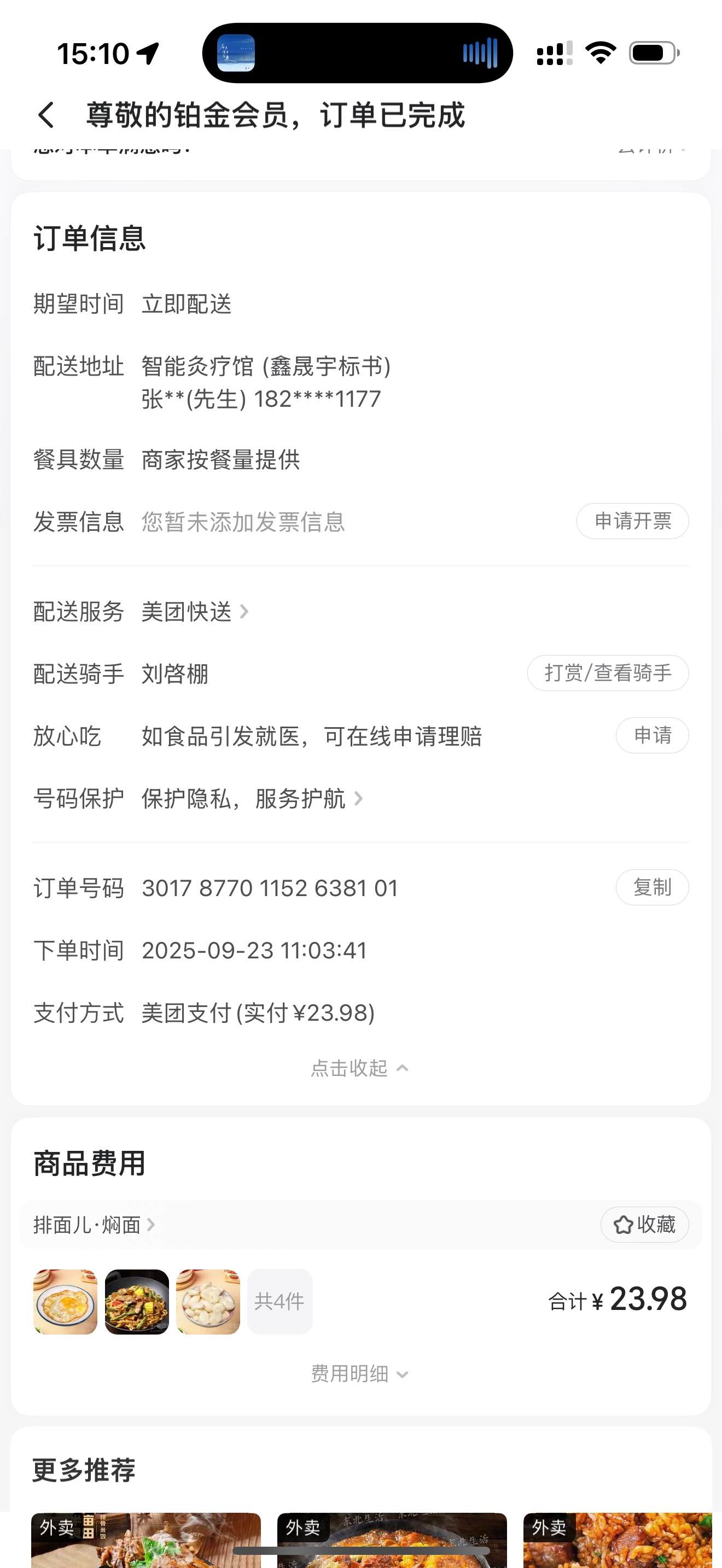722x1568 pixels.
Task: Open the fried egg item thumbnail
Action: pos(65,1301)
